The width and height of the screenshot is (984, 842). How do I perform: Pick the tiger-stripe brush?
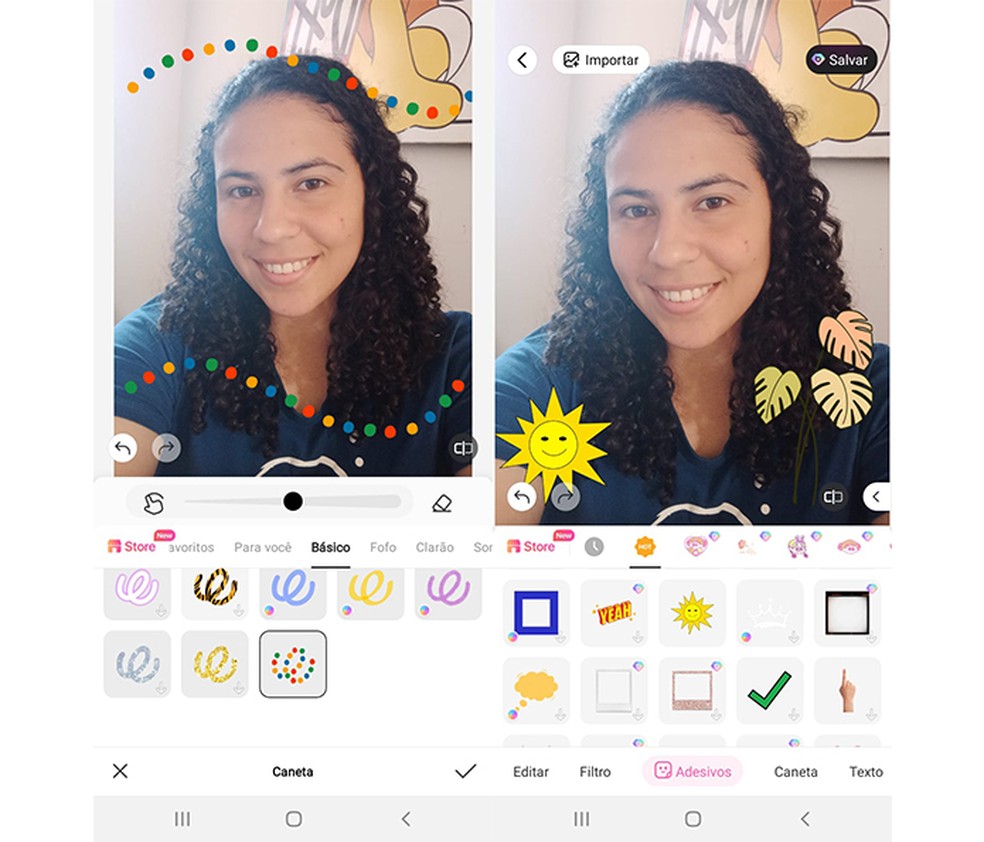click(215, 590)
